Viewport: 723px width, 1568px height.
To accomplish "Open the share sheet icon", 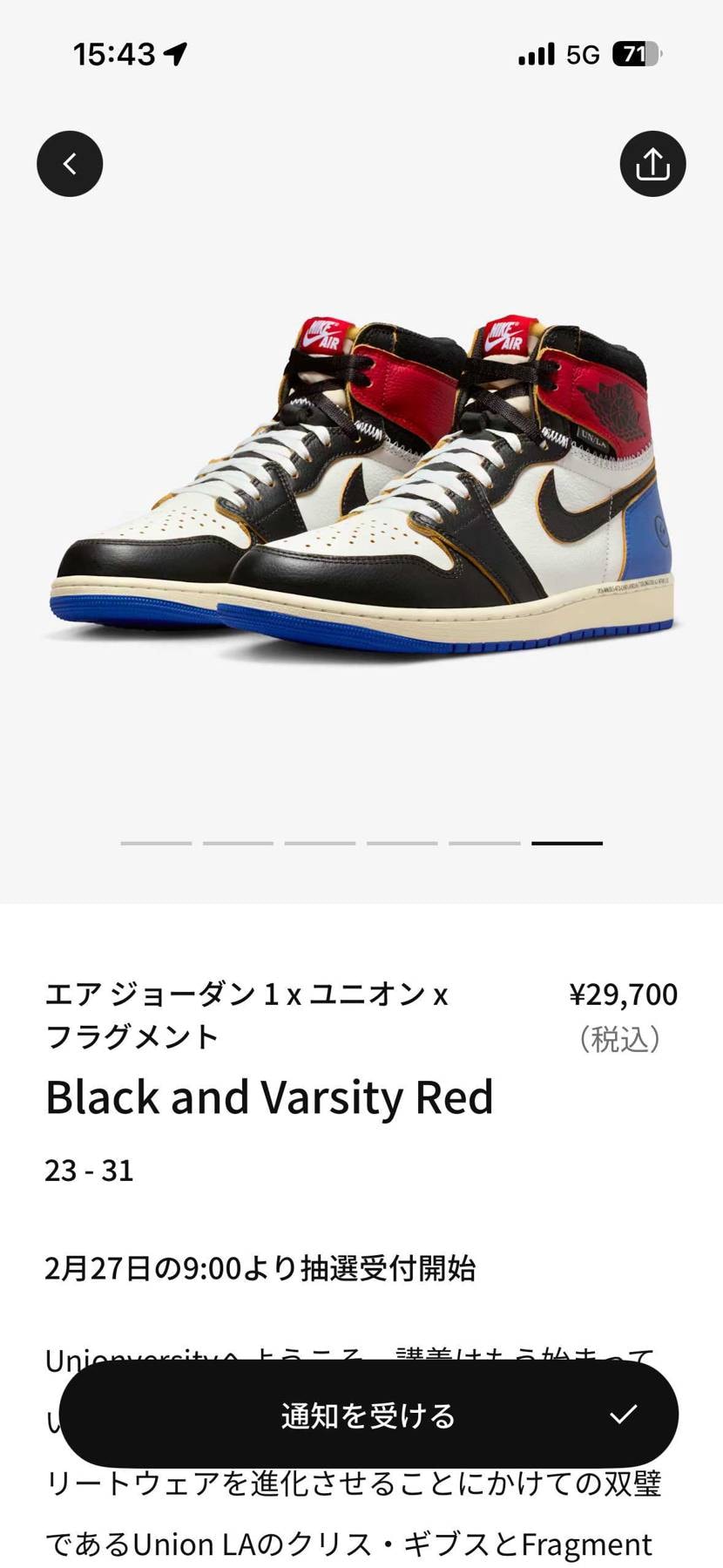I will click(652, 164).
